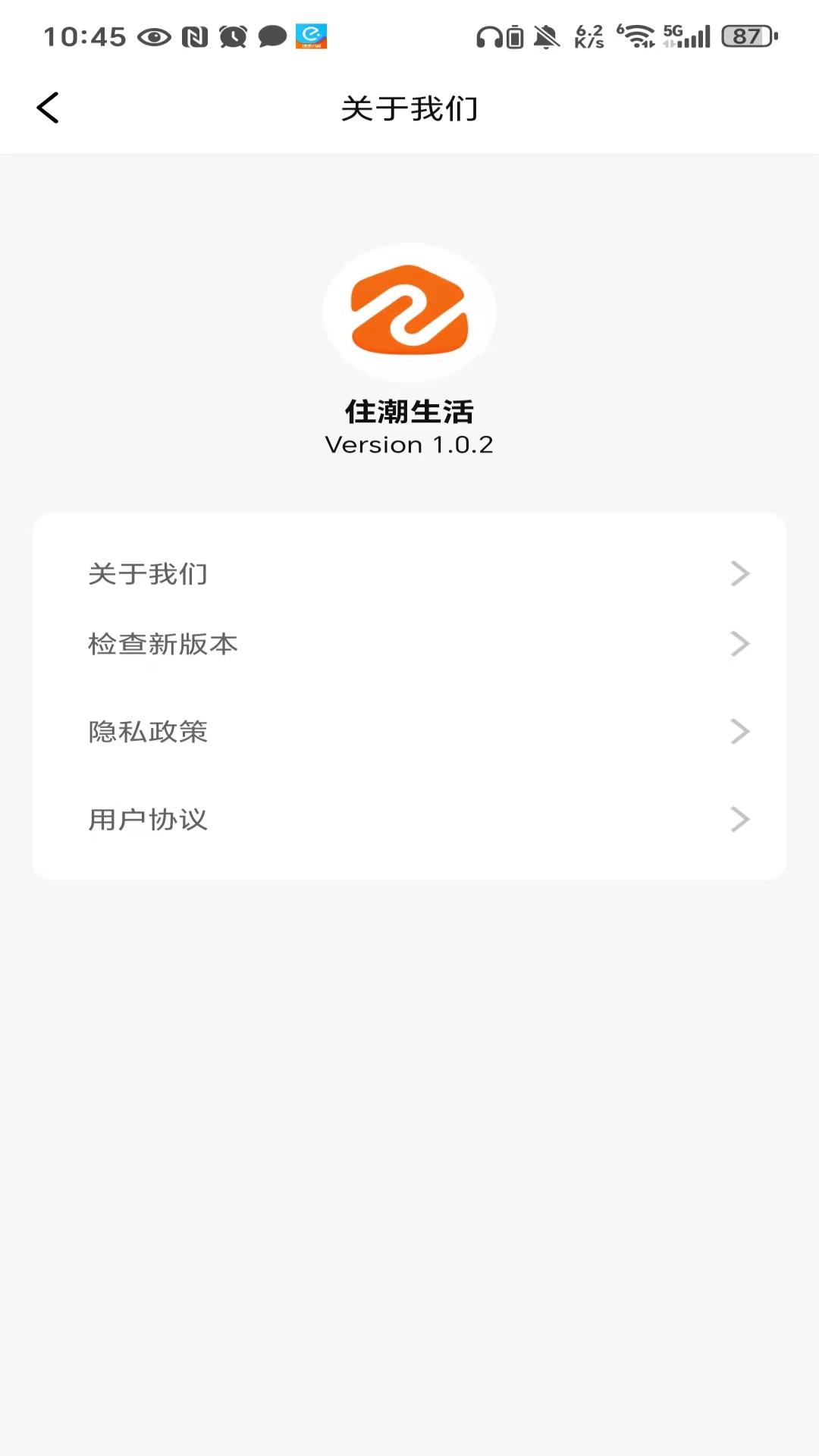Viewport: 819px width, 1456px height.
Task: Expand the 隐私政策 chevron arrow
Action: coord(739,731)
